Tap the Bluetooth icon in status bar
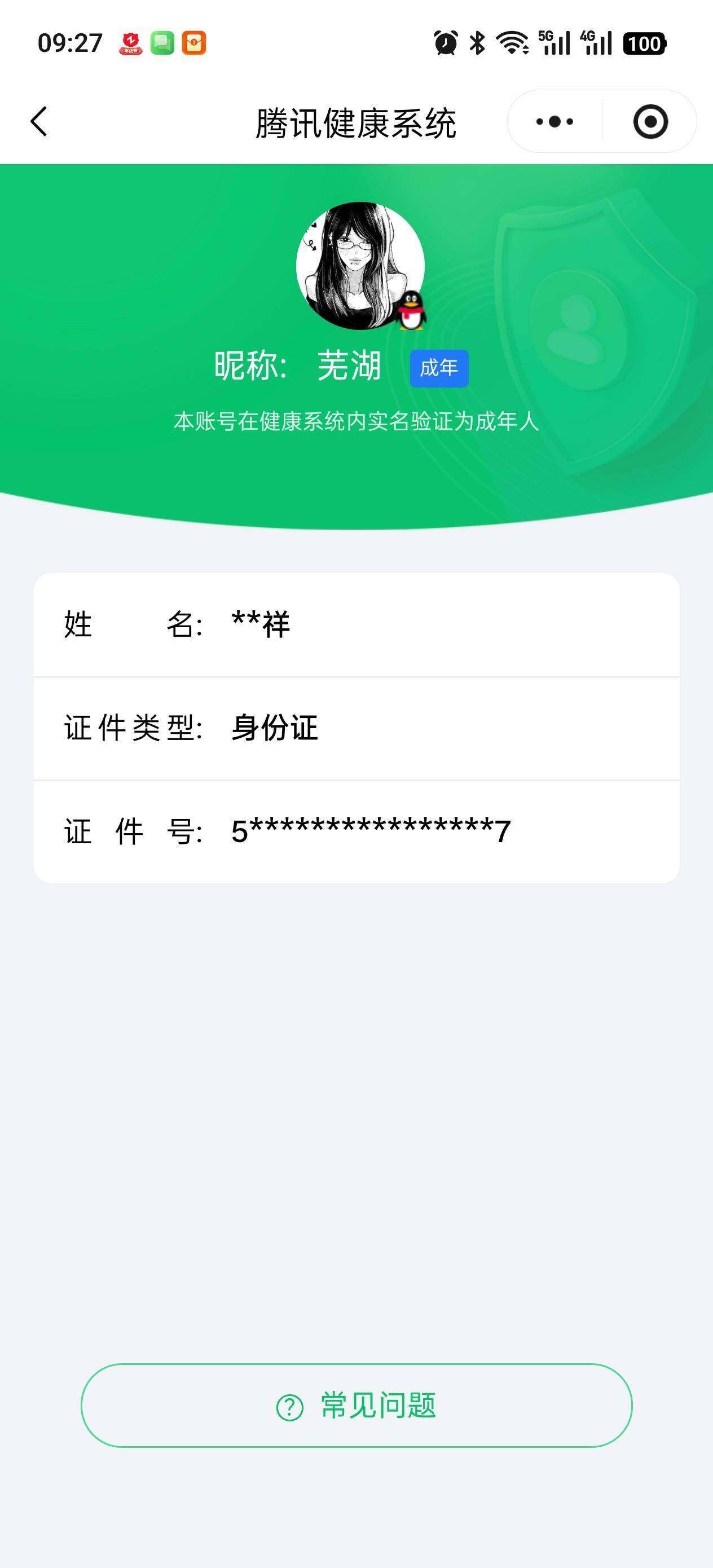The height and width of the screenshot is (1568, 713). [477, 43]
